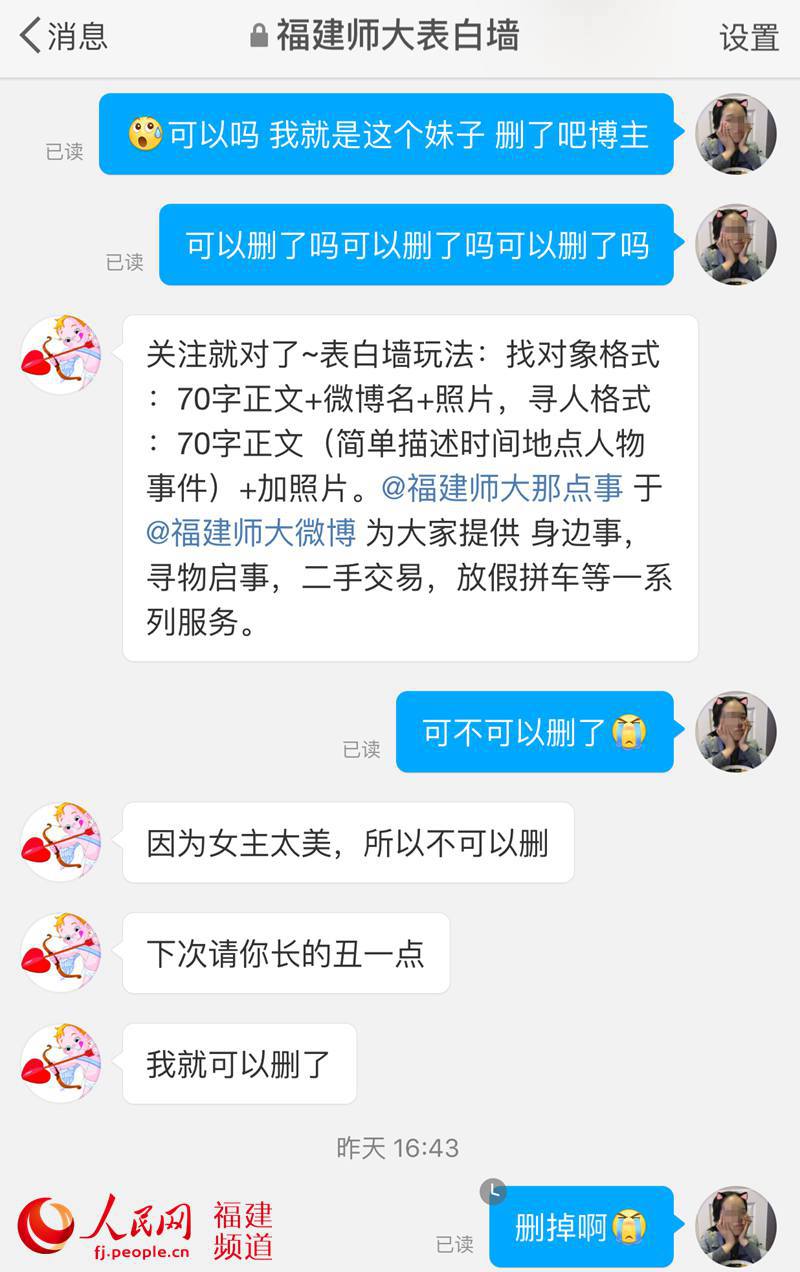This screenshot has width=800, height=1272.
Task: Open the @福建师大微博 mention link
Action: (x=251, y=532)
